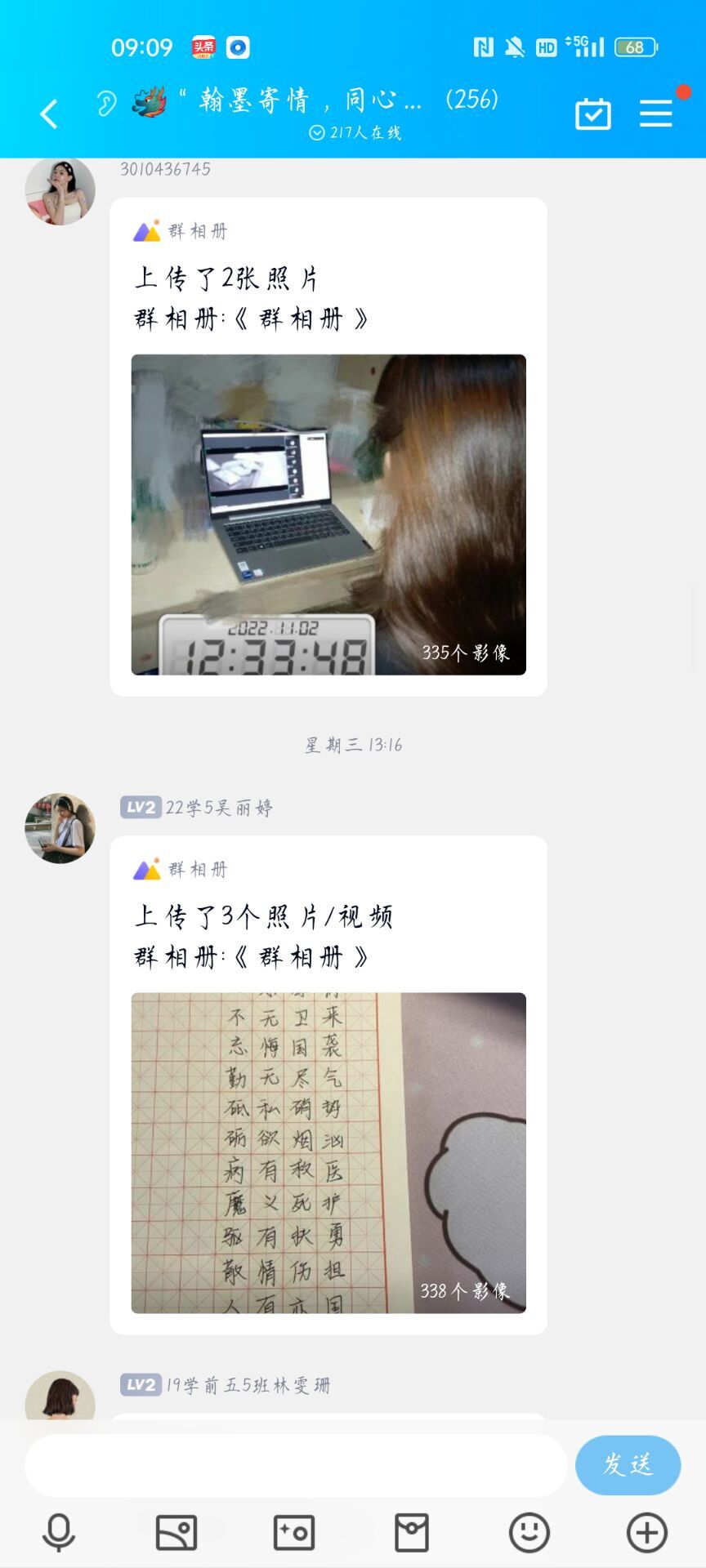Toggle earpiece mode icon
This screenshot has height=1568, width=706.
[106, 103]
